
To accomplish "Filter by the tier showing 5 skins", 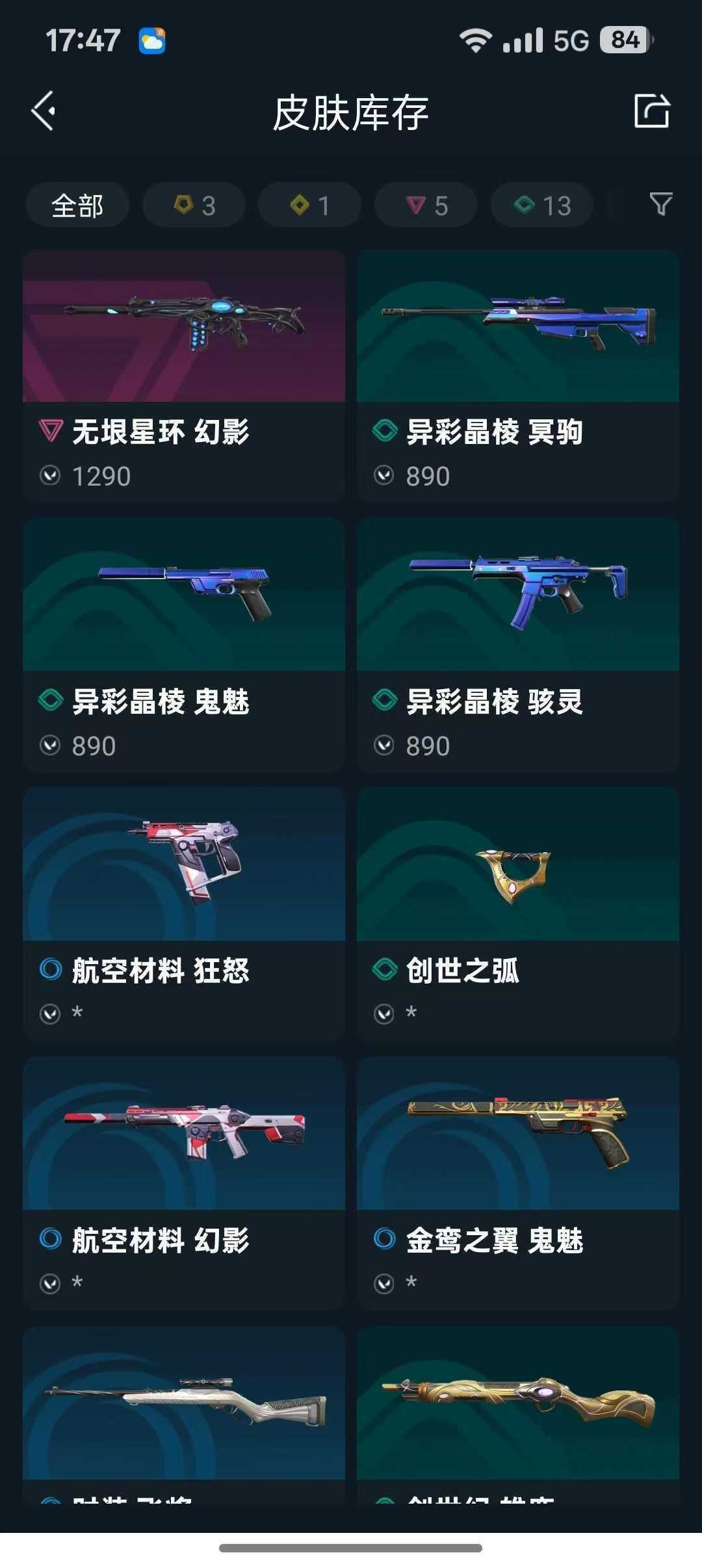I will pyautogui.click(x=426, y=205).
